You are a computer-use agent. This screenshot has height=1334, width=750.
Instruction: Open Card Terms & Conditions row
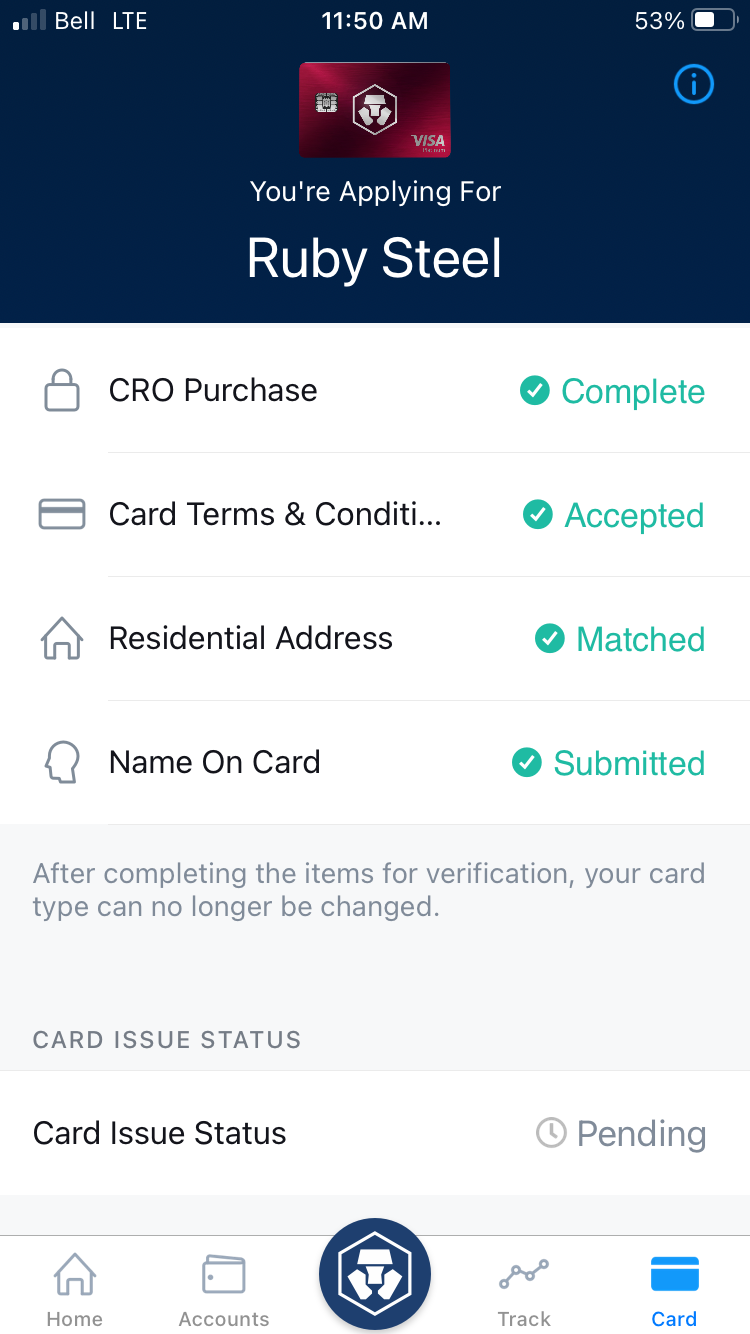(x=375, y=514)
